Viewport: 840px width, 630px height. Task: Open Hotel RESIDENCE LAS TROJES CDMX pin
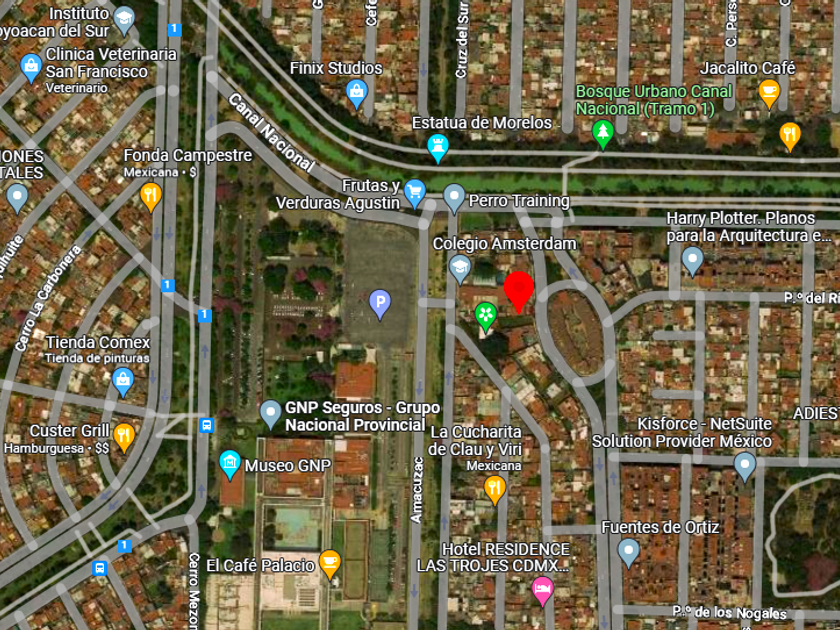pyautogui.click(x=542, y=590)
